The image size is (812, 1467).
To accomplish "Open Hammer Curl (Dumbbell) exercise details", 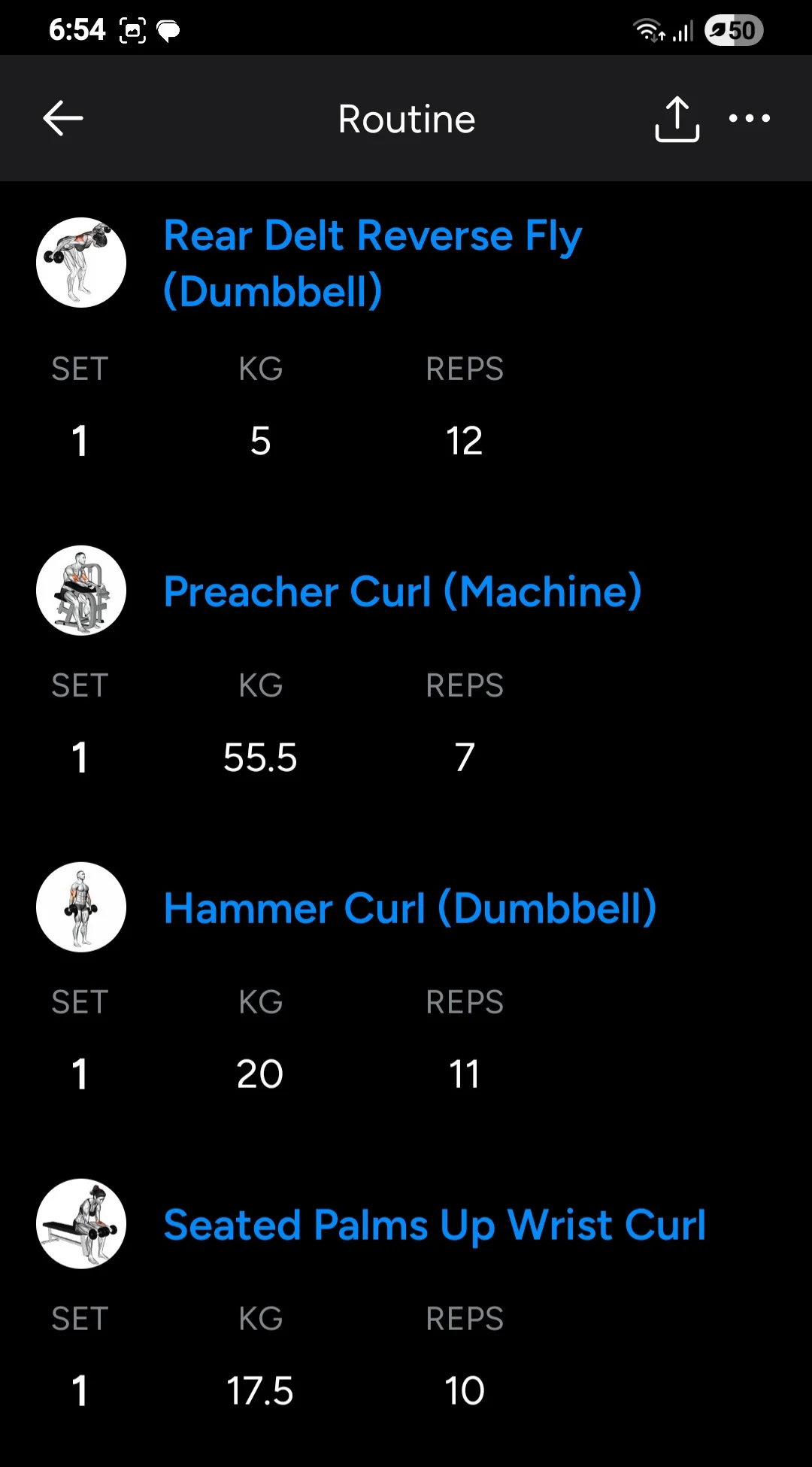I will (x=410, y=908).
